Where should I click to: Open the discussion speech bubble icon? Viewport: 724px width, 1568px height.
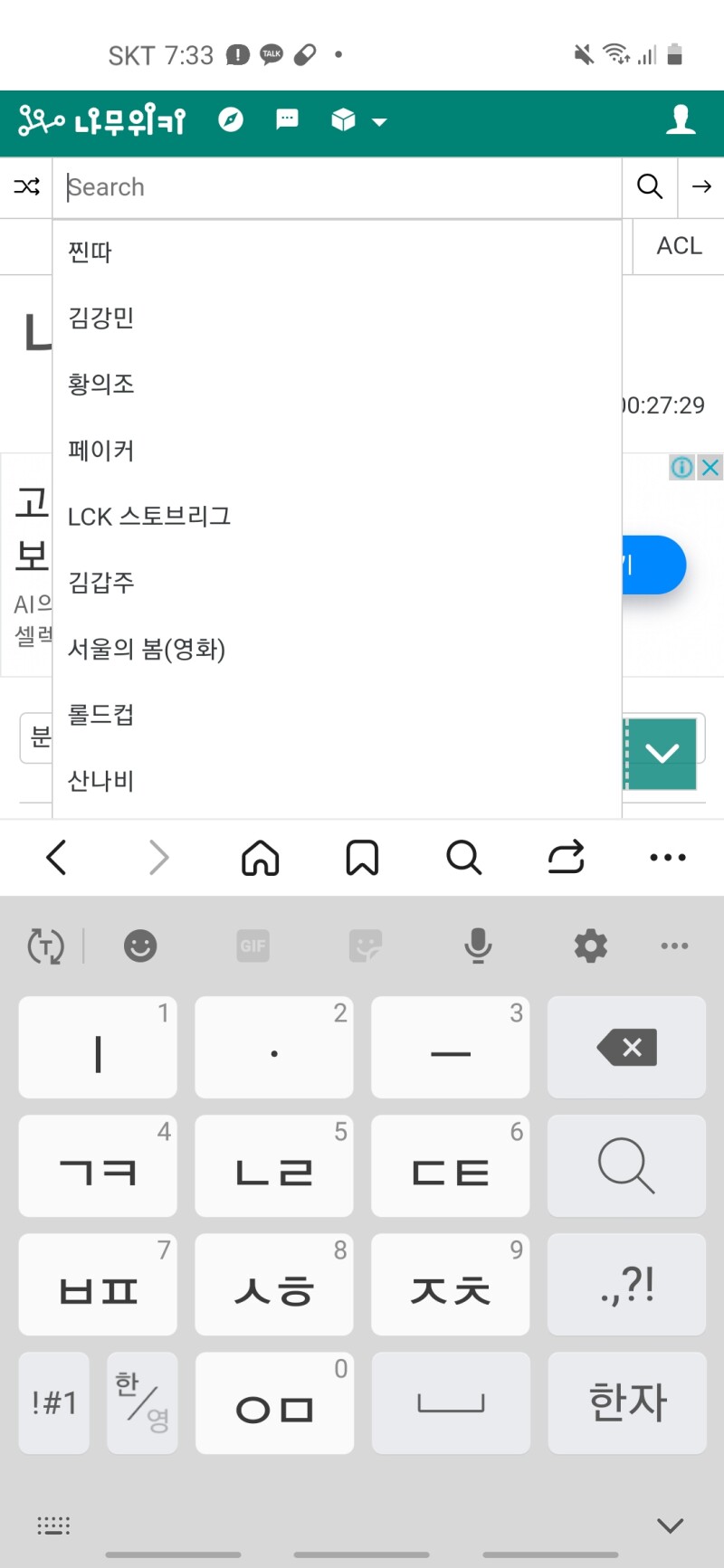click(x=287, y=119)
